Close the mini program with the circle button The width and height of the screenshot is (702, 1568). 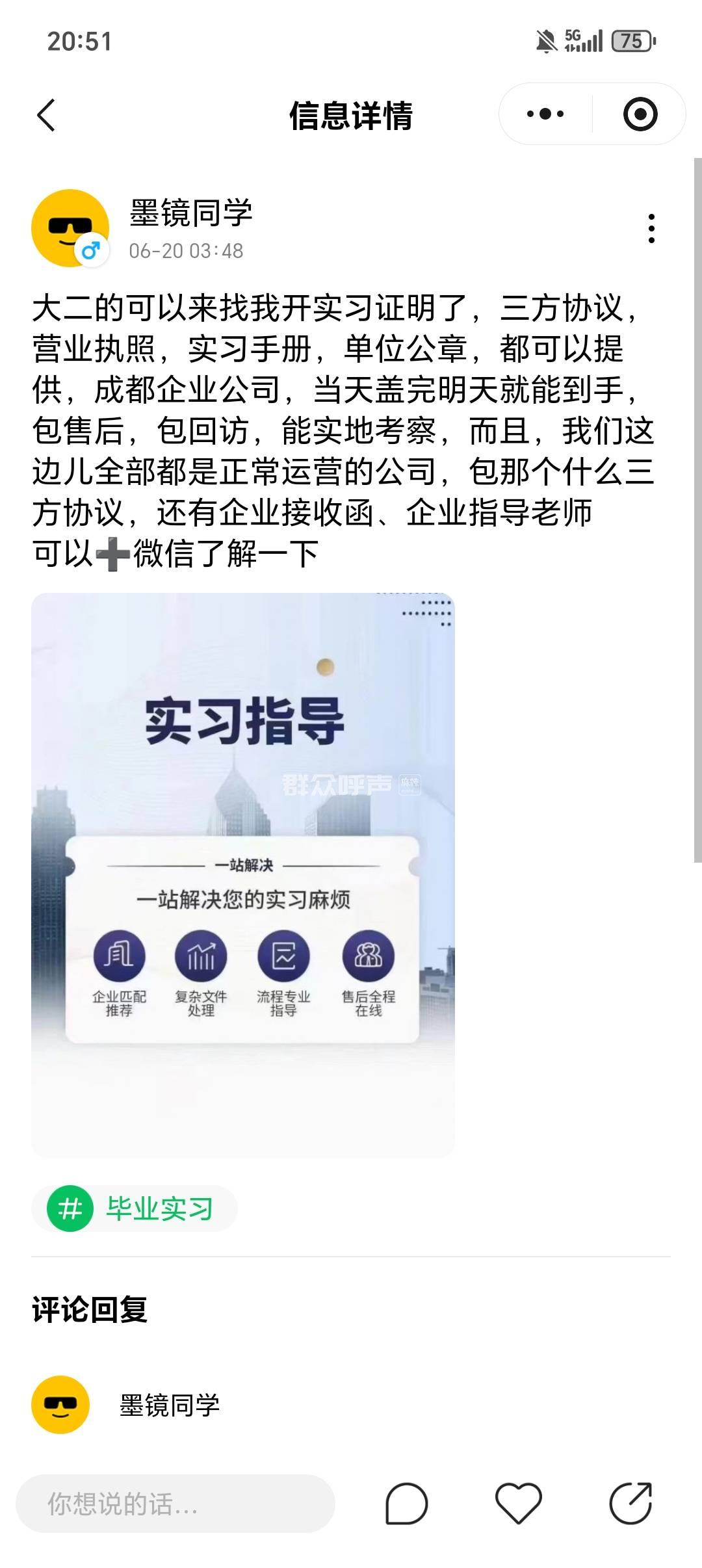coord(640,114)
